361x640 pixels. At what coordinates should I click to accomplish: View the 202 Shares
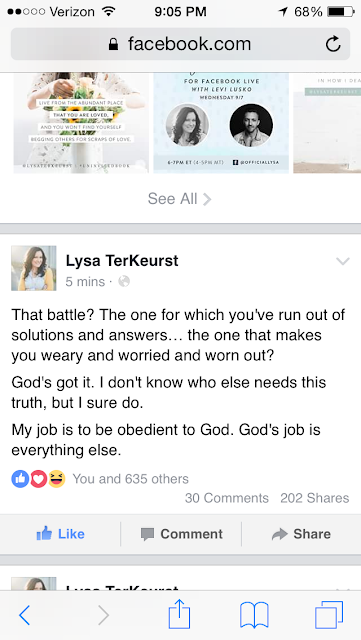click(314, 498)
